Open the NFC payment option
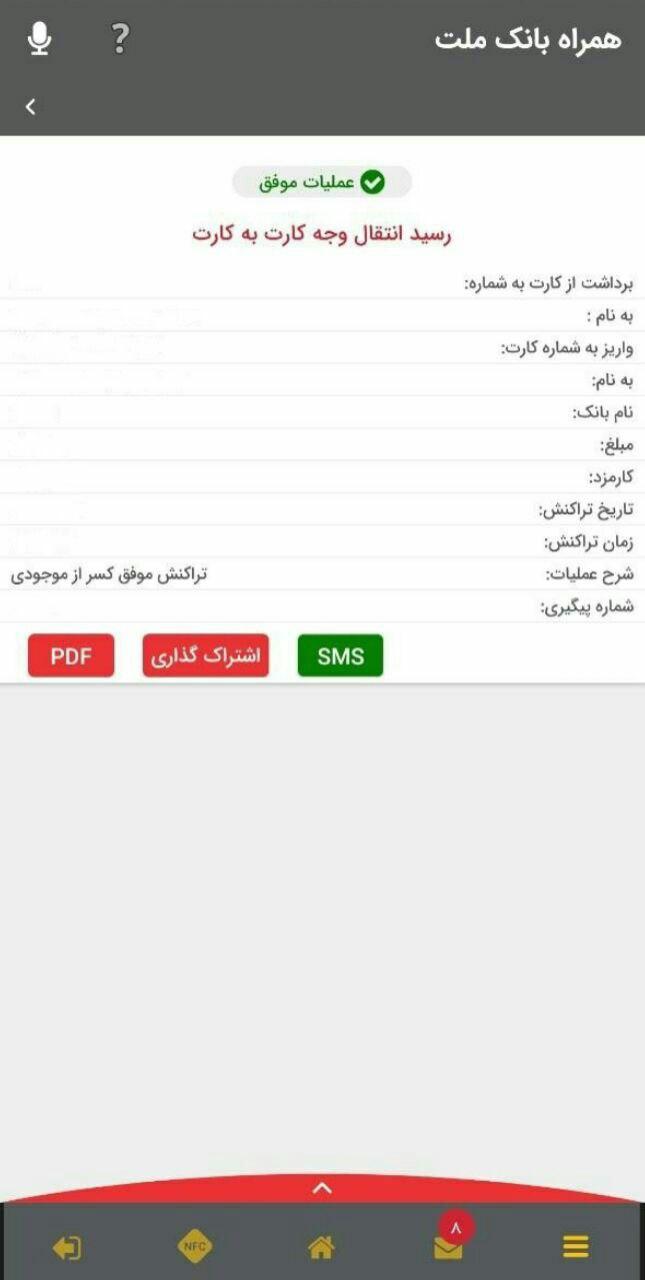The width and height of the screenshot is (645, 1280). pyautogui.click(x=194, y=1246)
